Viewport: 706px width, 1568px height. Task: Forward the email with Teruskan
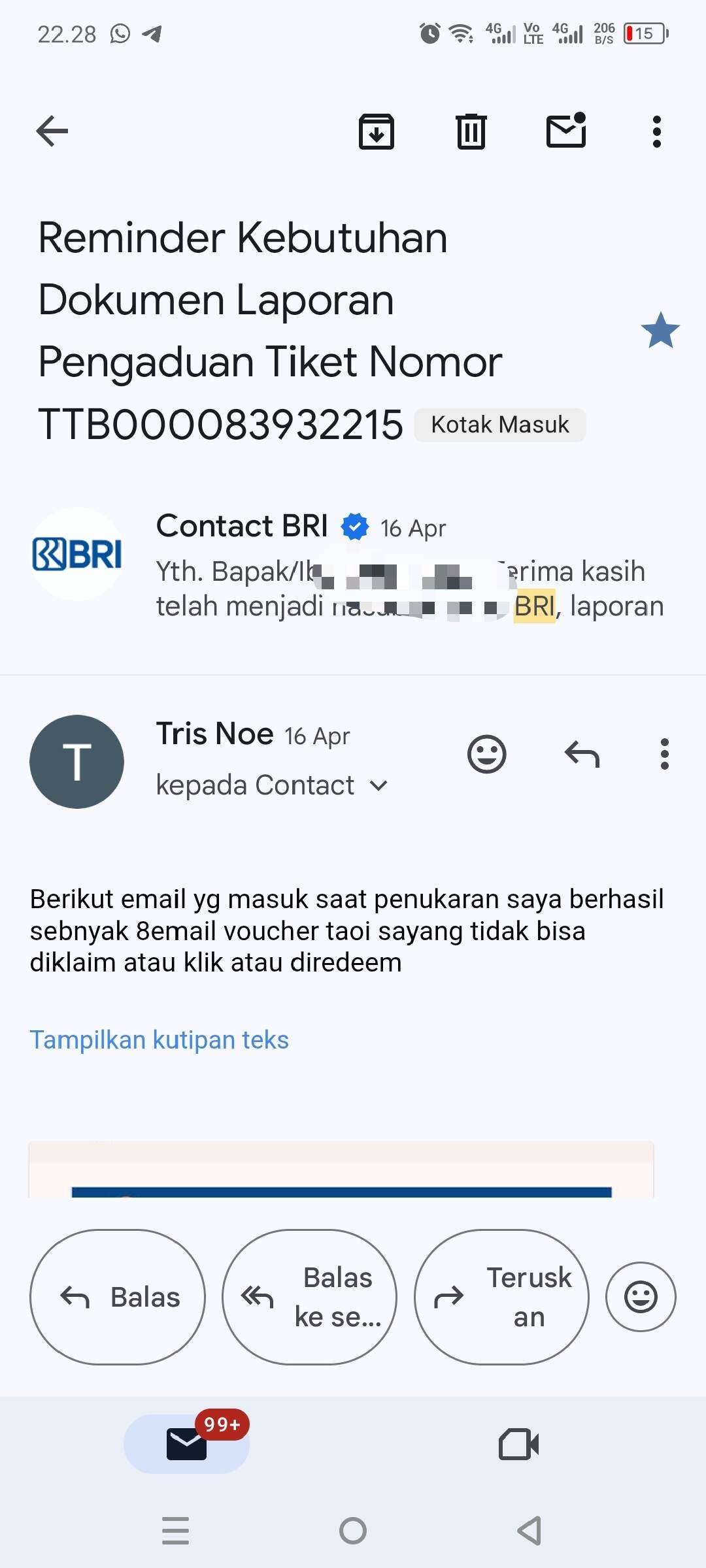coord(501,1297)
